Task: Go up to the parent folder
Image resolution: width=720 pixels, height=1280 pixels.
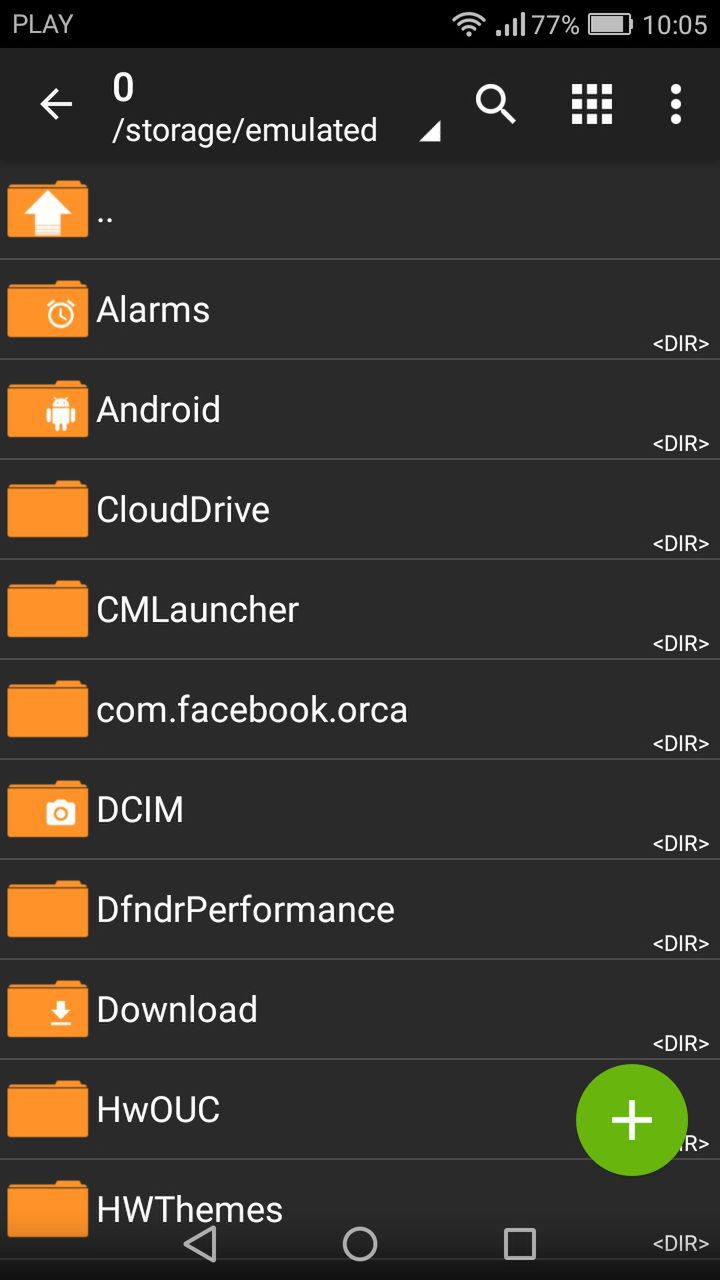Action: click(x=360, y=210)
